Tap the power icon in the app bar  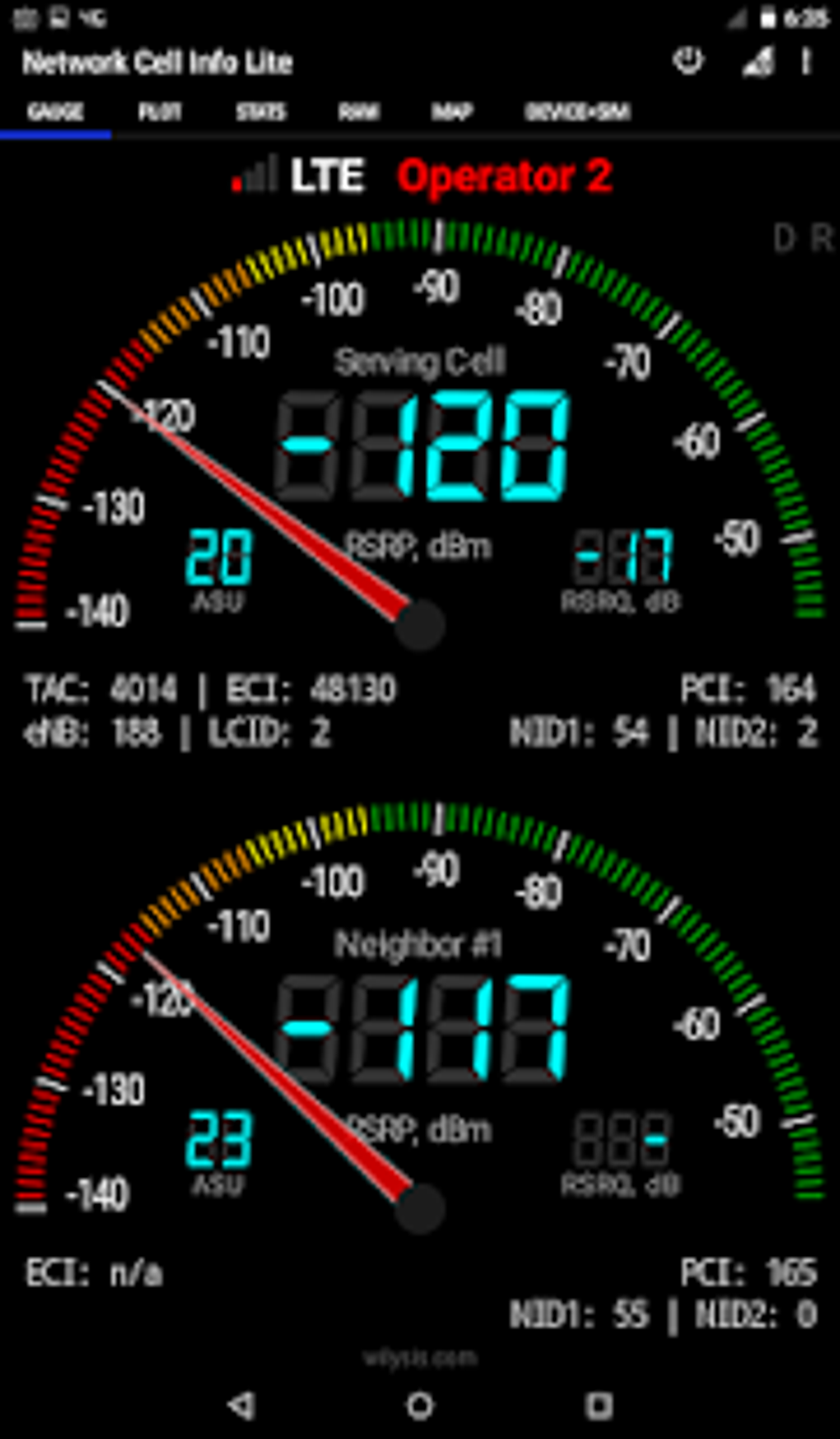[x=688, y=61]
